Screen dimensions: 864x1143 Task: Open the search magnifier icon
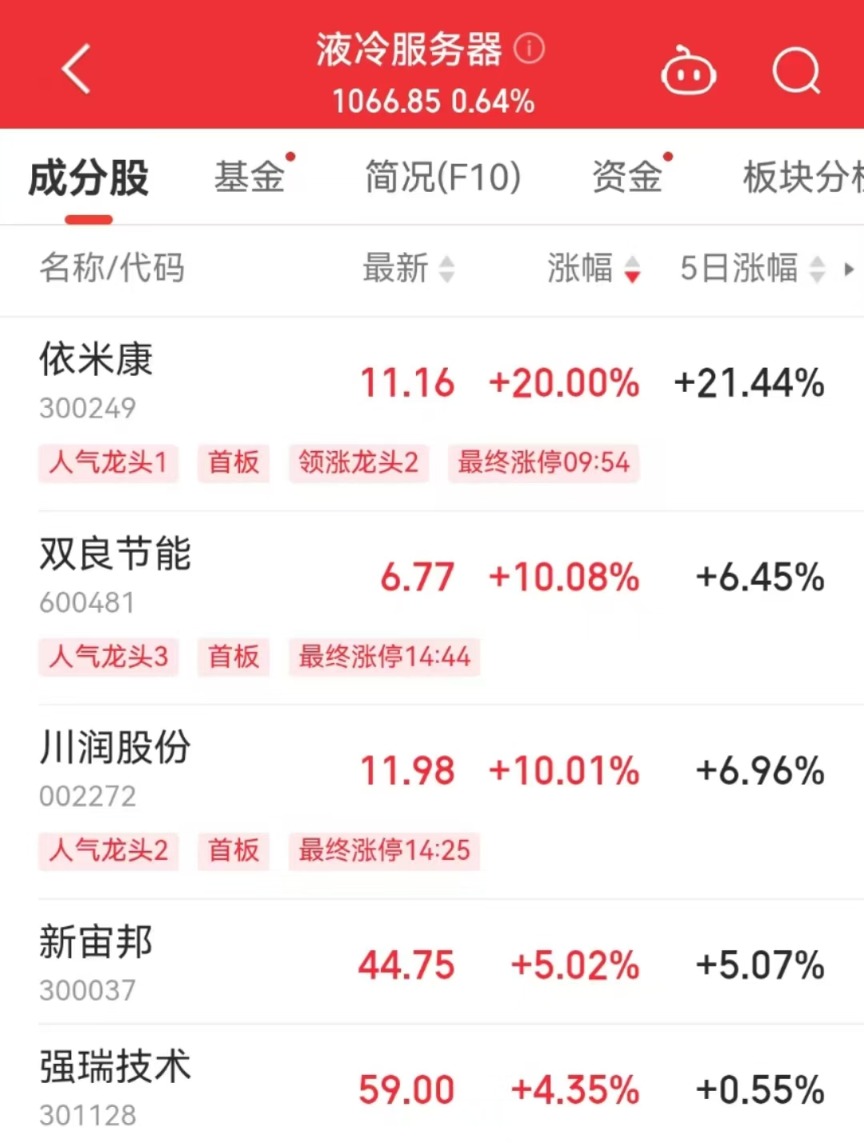pyautogui.click(x=796, y=71)
